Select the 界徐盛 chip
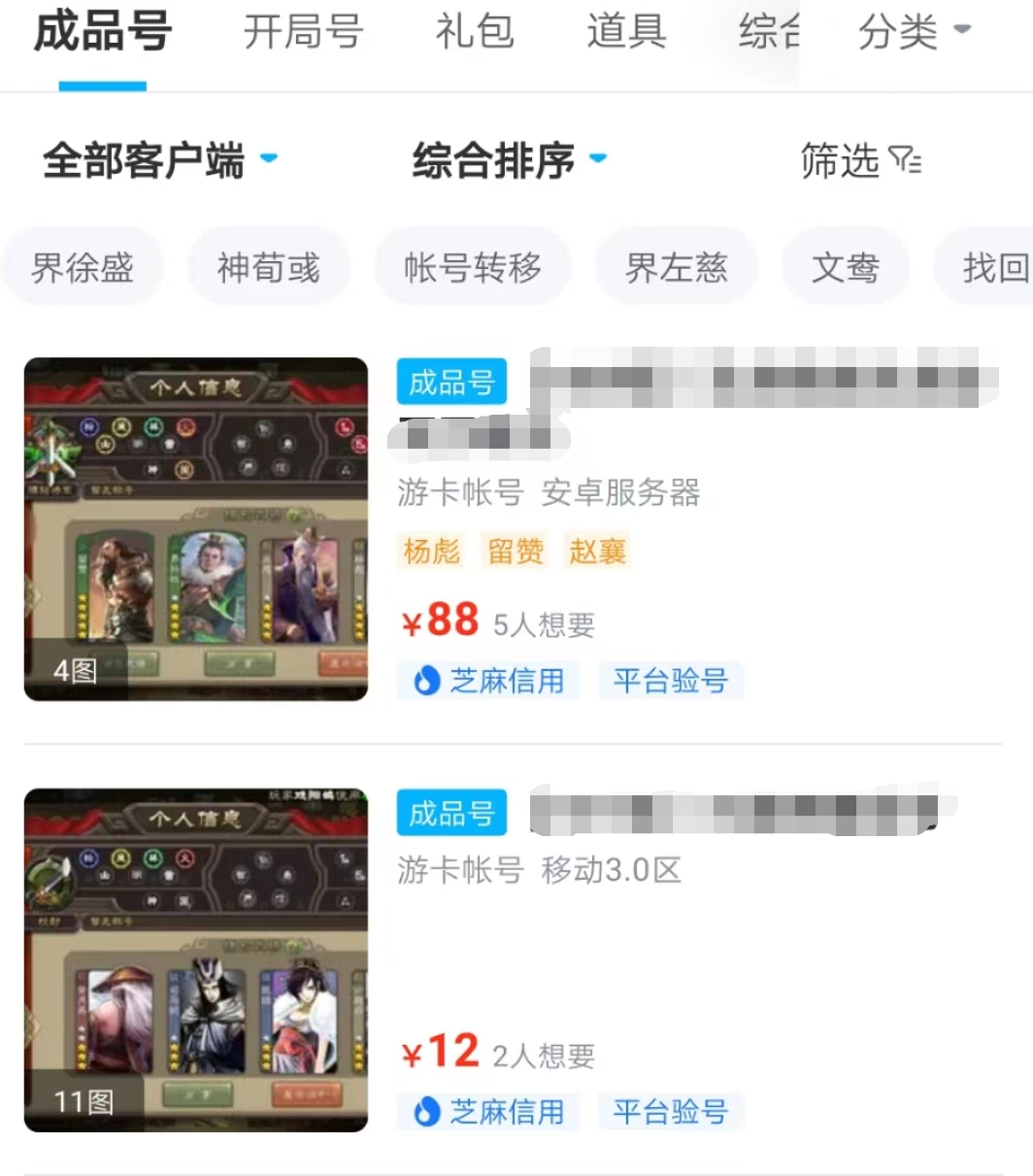This screenshot has width=1033, height=1176. point(82,267)
